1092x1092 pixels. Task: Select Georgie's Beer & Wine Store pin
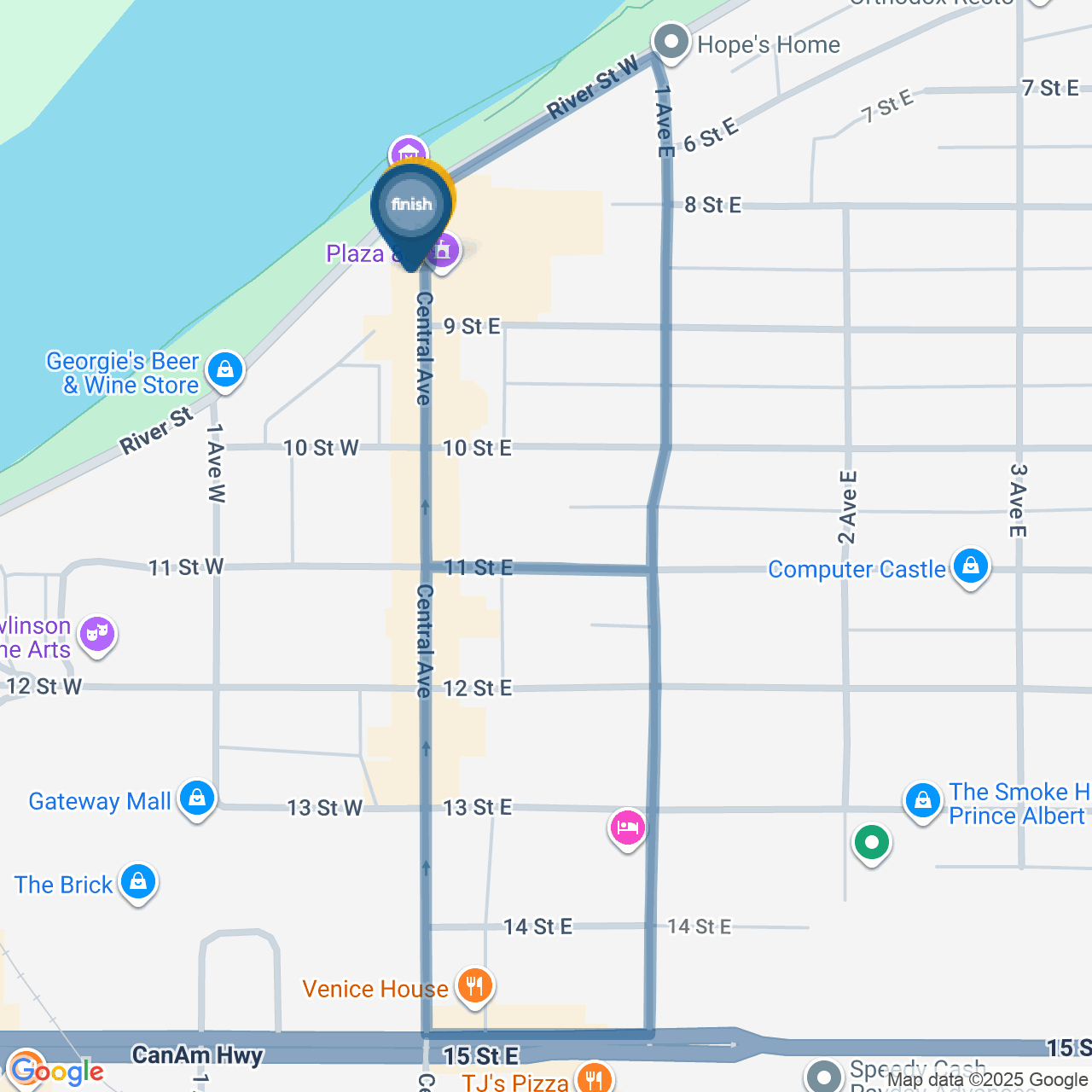[225, 370]
